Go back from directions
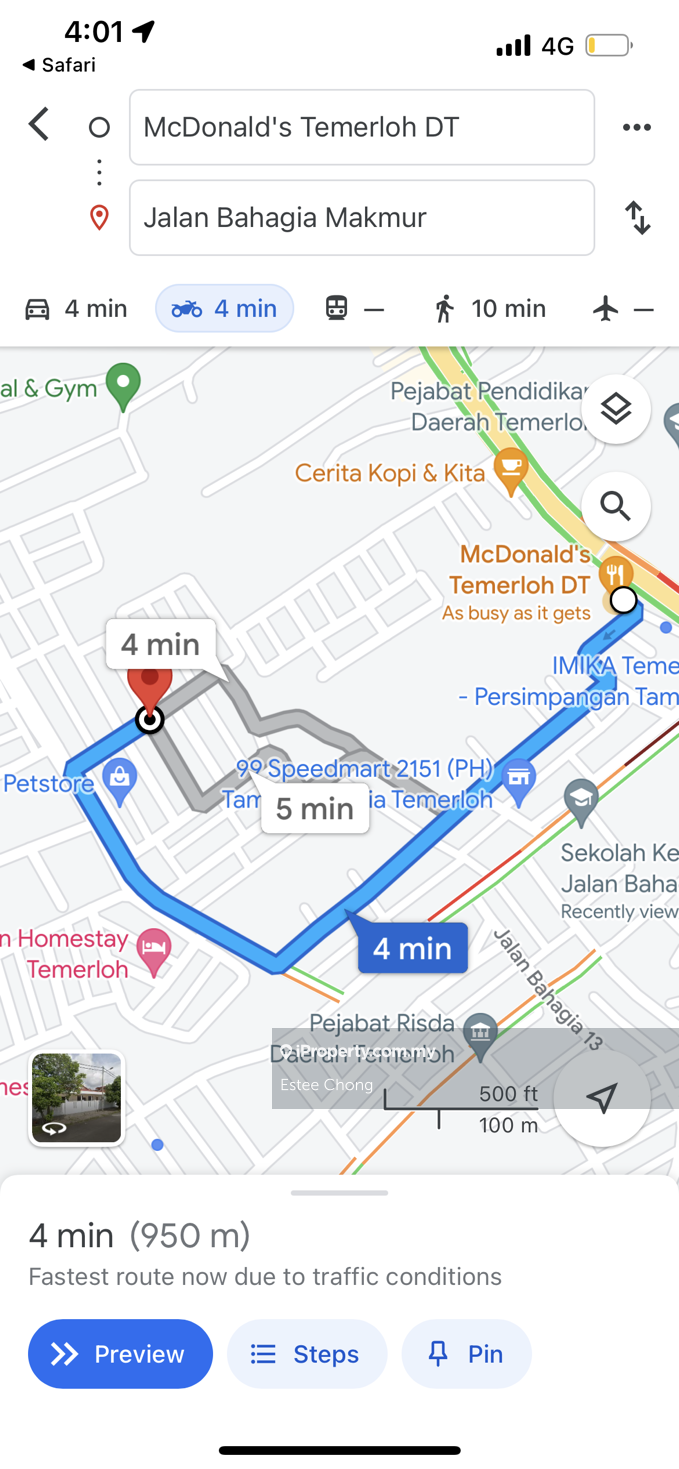Viewport: 679px width, 1469px height. tap(38, 125)
